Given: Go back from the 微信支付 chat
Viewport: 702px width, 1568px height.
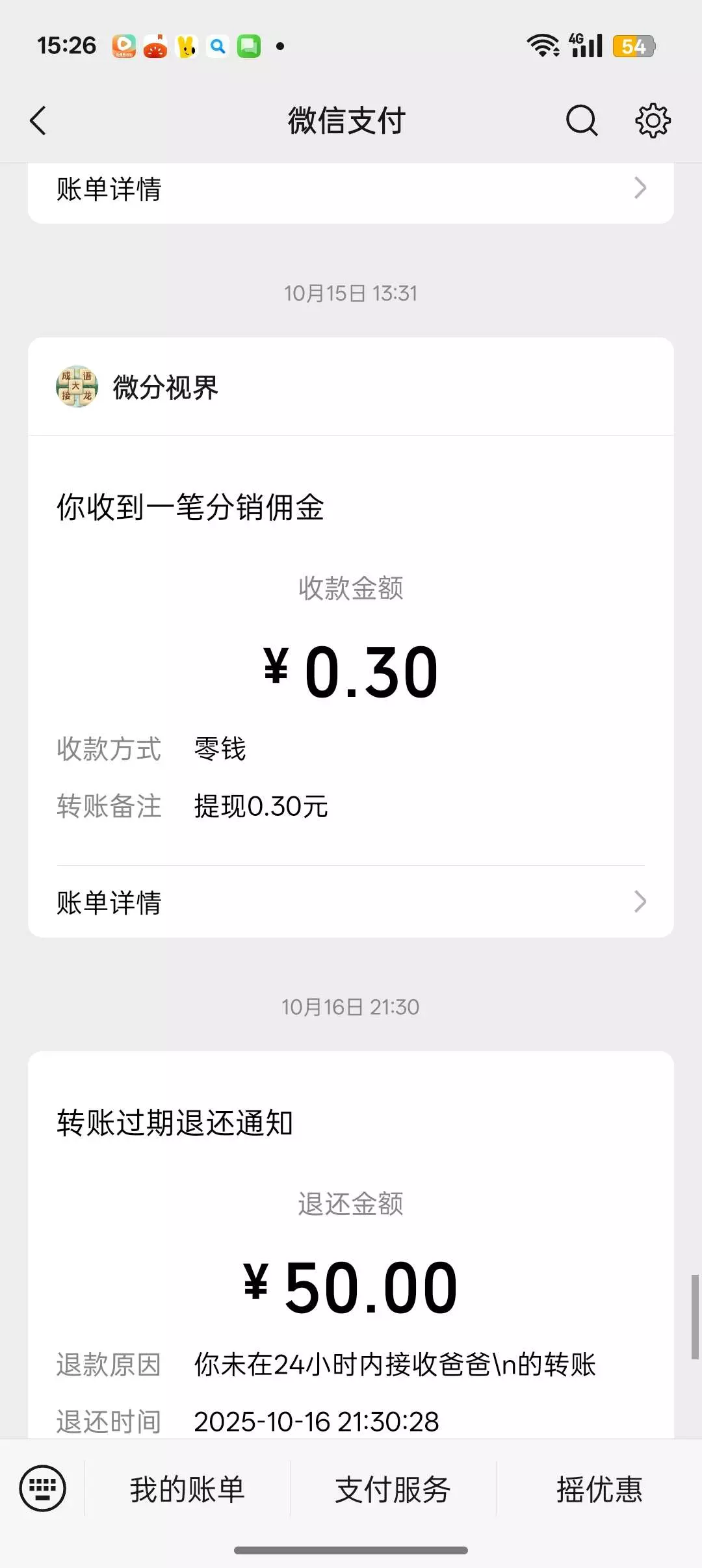Looking at the screenshot, I should point(39,121).
